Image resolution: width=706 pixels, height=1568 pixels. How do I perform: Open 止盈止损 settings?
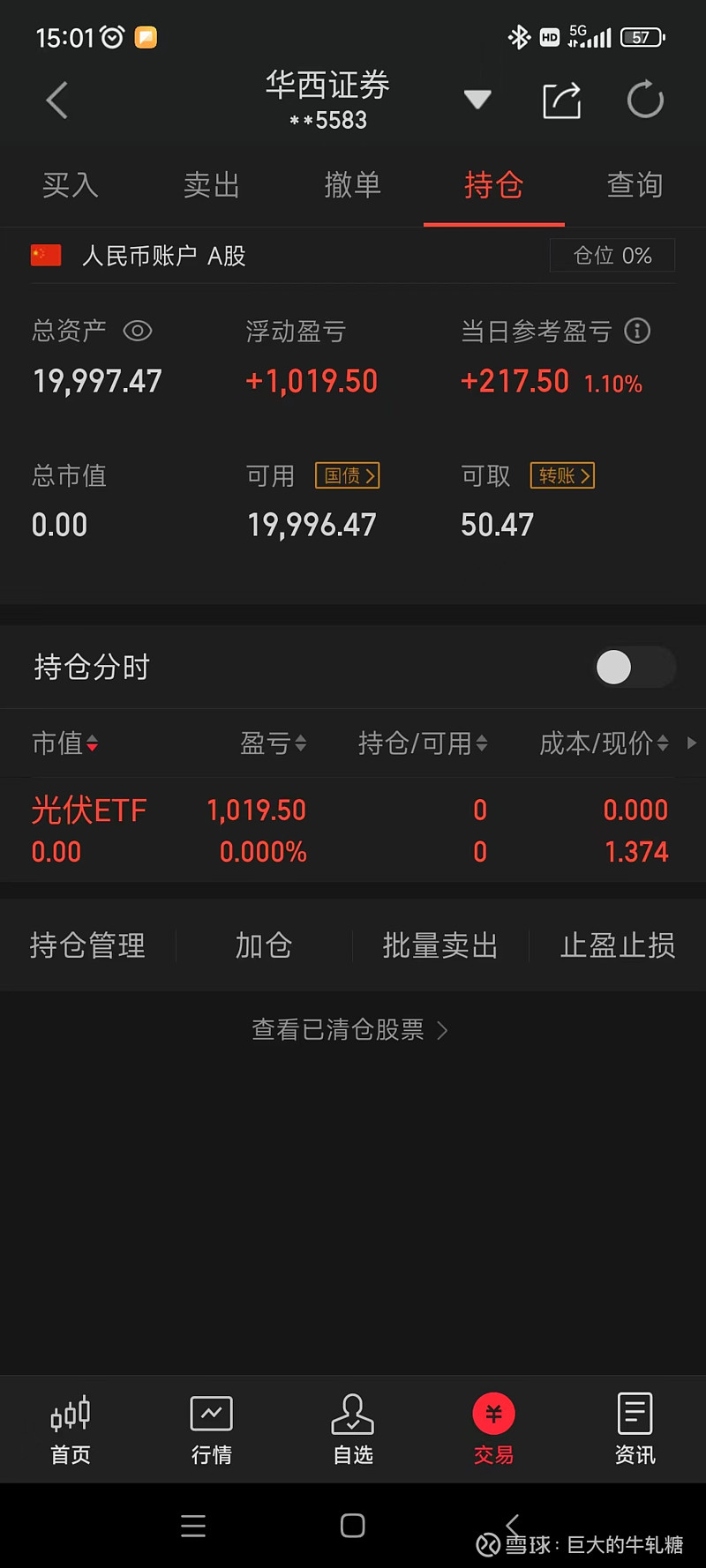coord(618,945)
